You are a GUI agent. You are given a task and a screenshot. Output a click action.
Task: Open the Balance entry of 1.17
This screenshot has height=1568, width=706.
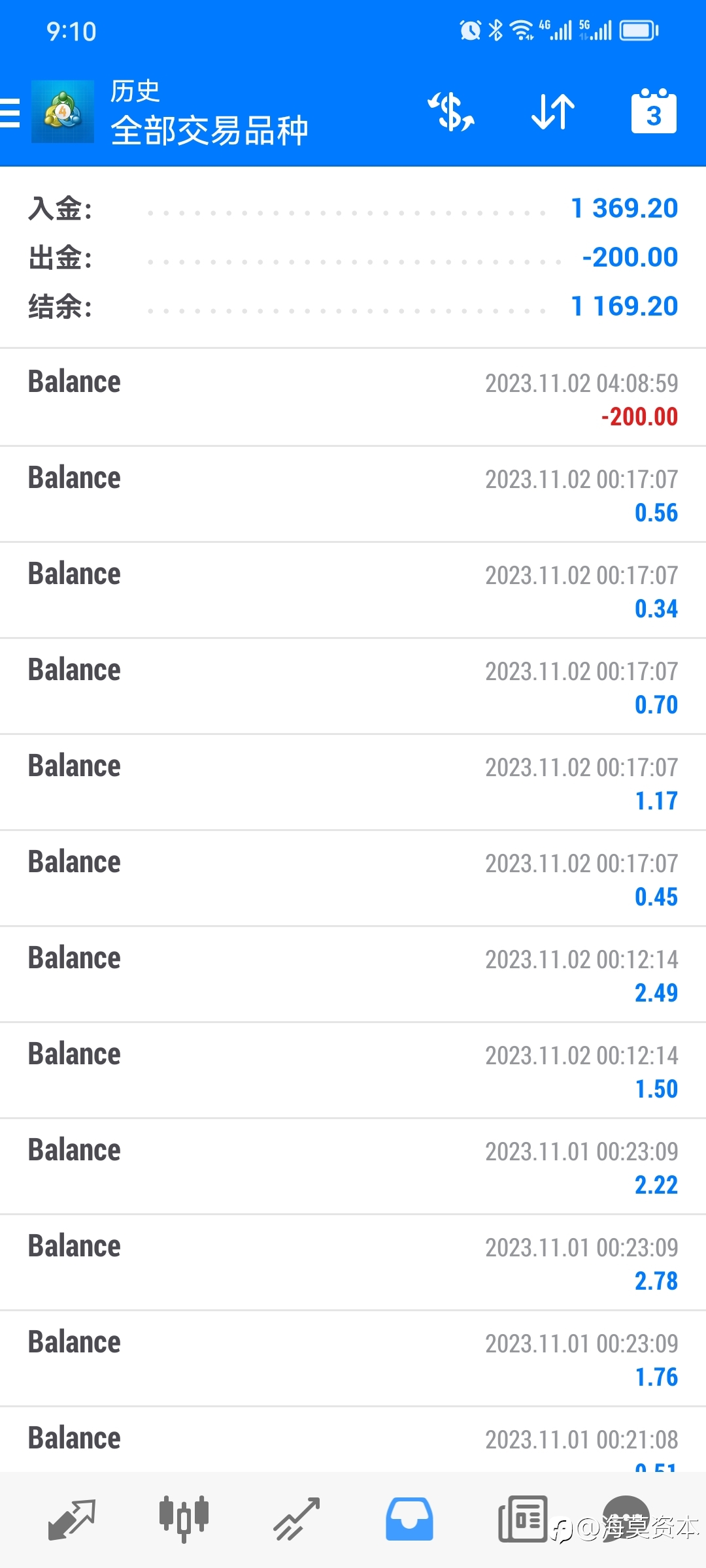tap(353, 783)
